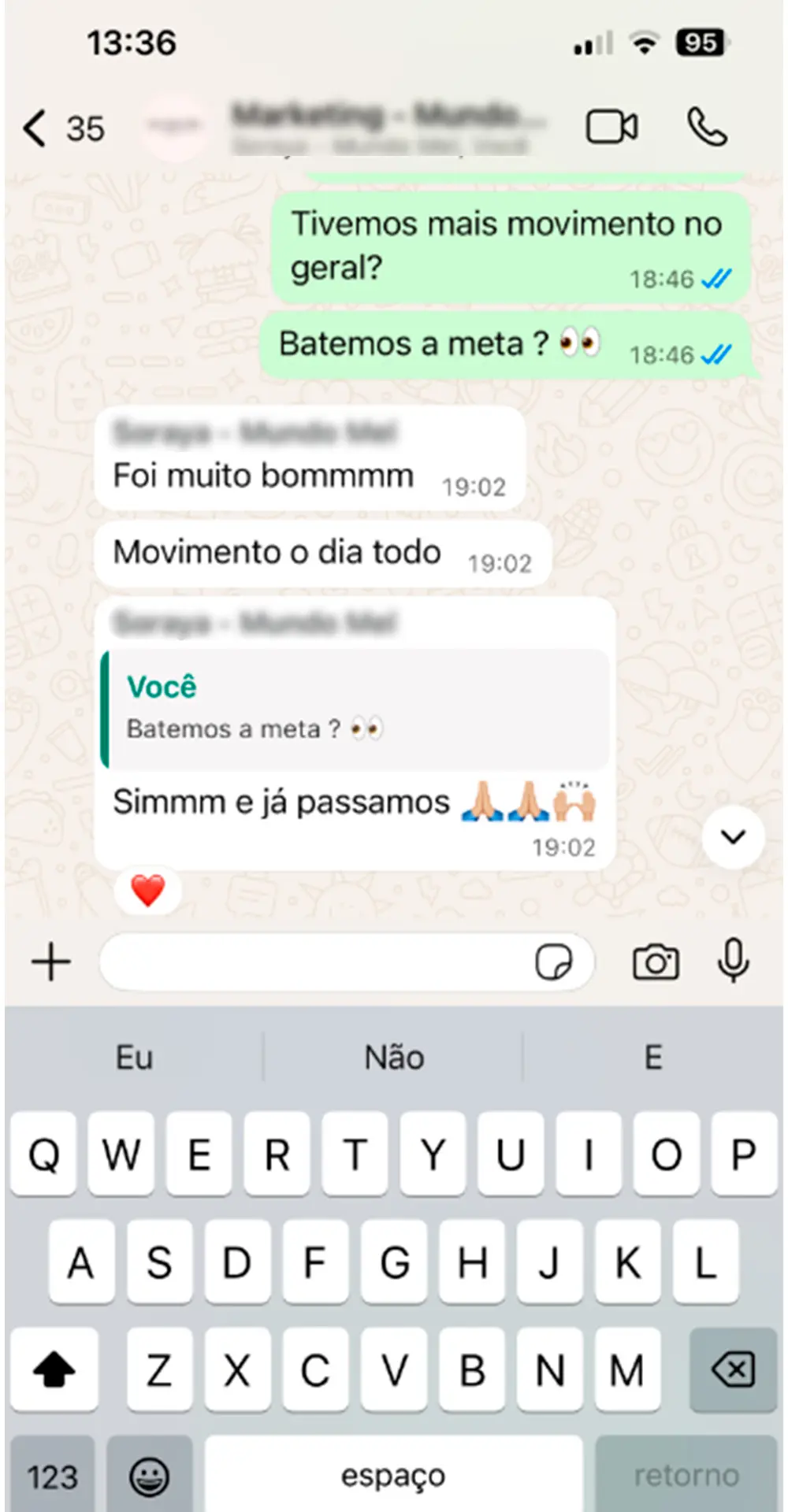The height and width of the screenshot is (1512, 788).
Task: View the heart reaction details
Action: pos(147,891)
